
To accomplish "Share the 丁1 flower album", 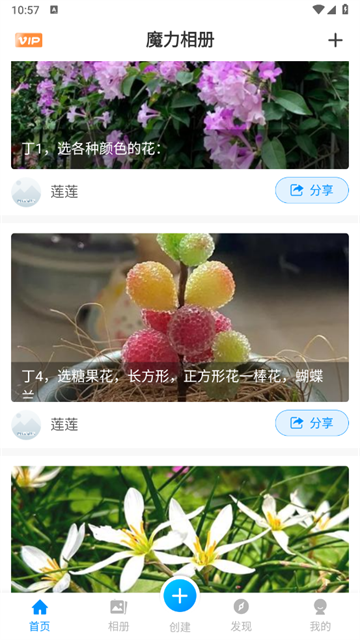I will (312, 190).
